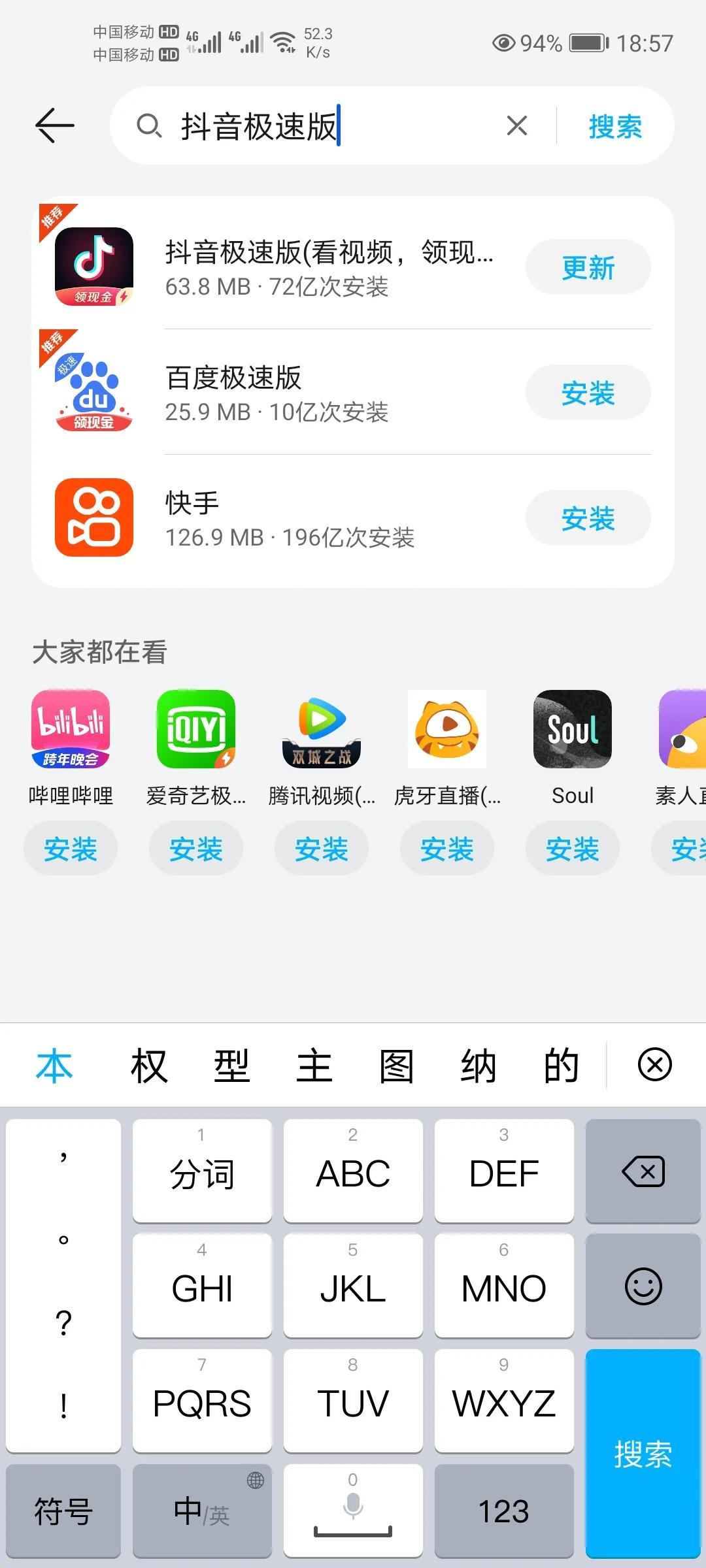Clear the search text with the X

point(516,125)
